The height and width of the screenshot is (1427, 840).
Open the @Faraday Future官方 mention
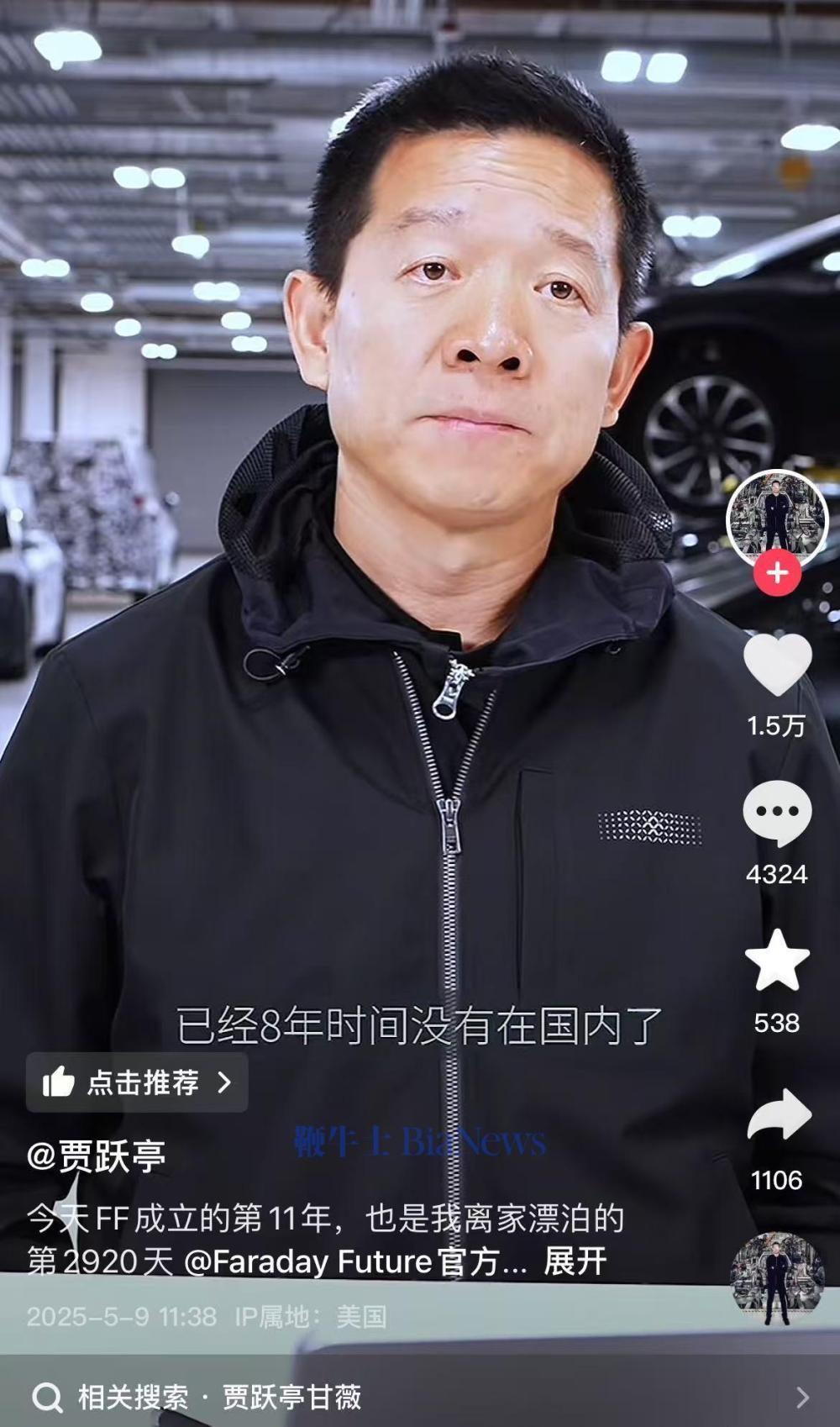pos(354,1261)
